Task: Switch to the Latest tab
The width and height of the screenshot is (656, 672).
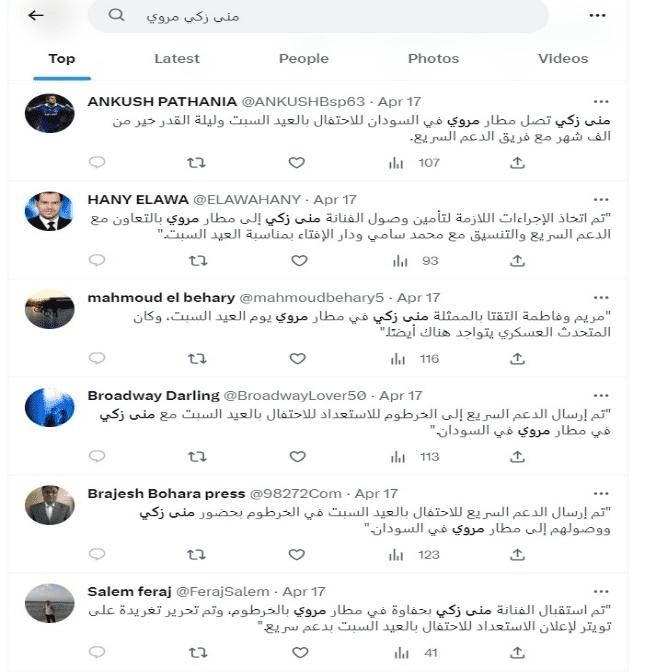Action: (x=177, y=59)
